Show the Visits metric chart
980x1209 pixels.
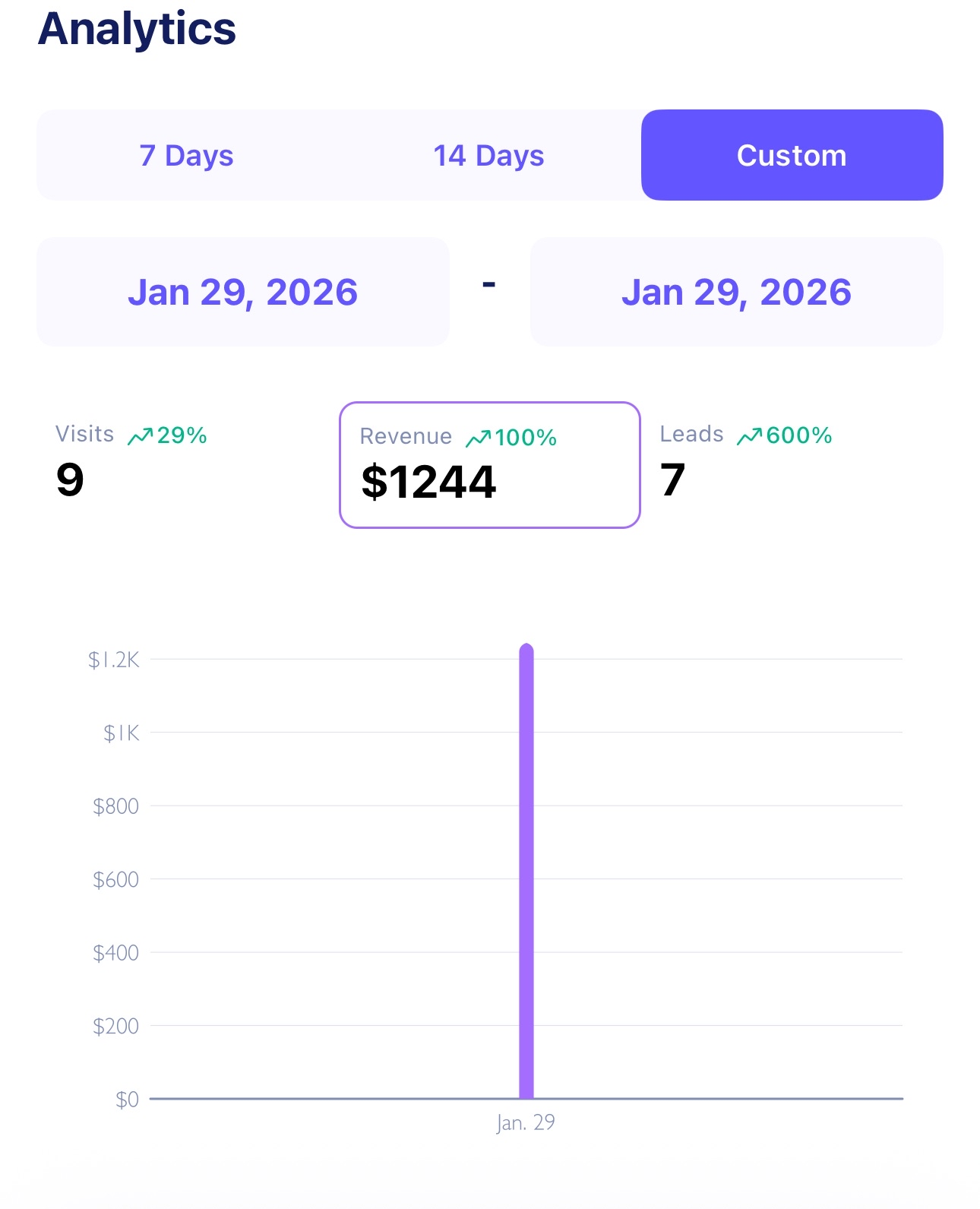(x=131, y=462)
